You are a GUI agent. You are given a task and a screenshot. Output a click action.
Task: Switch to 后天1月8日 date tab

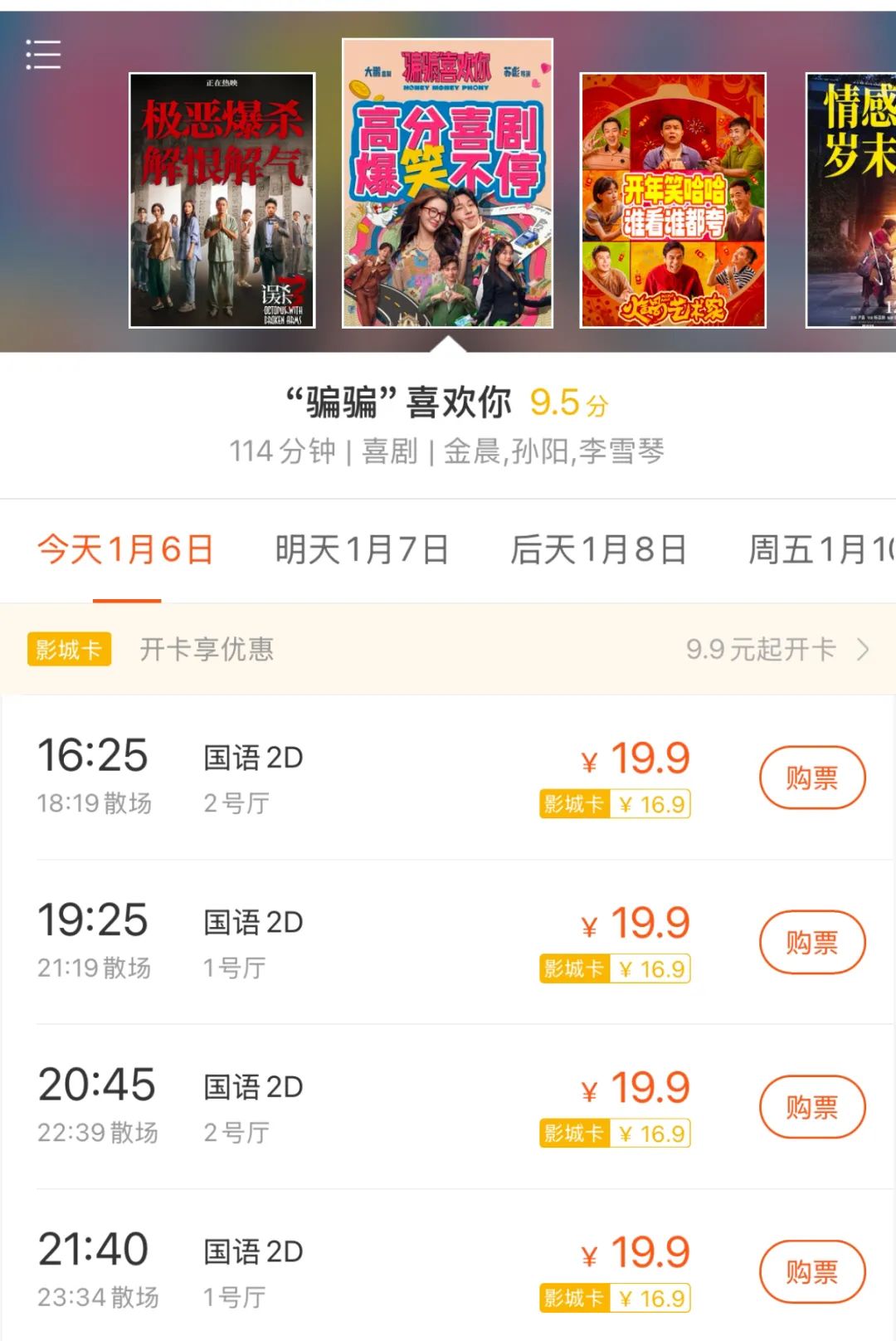tap(598, 549)
